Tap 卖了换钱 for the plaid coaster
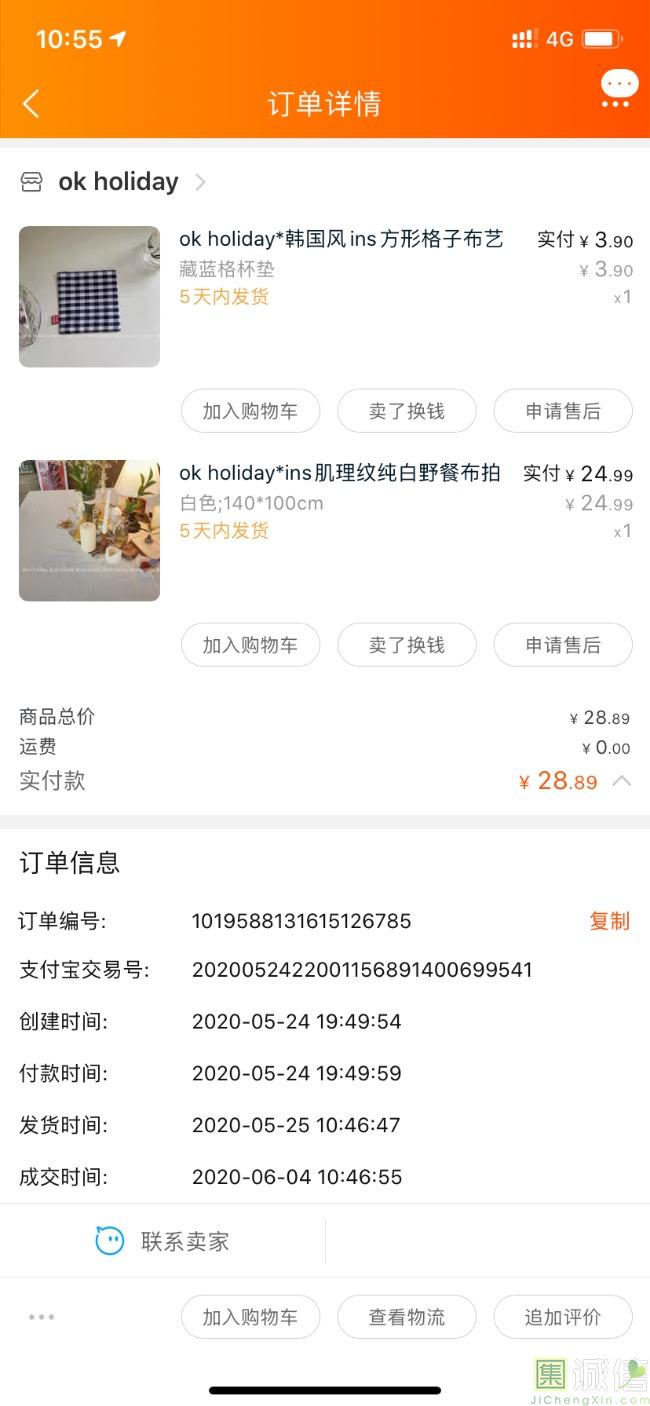650x1406 pixels. pos(406,411)
